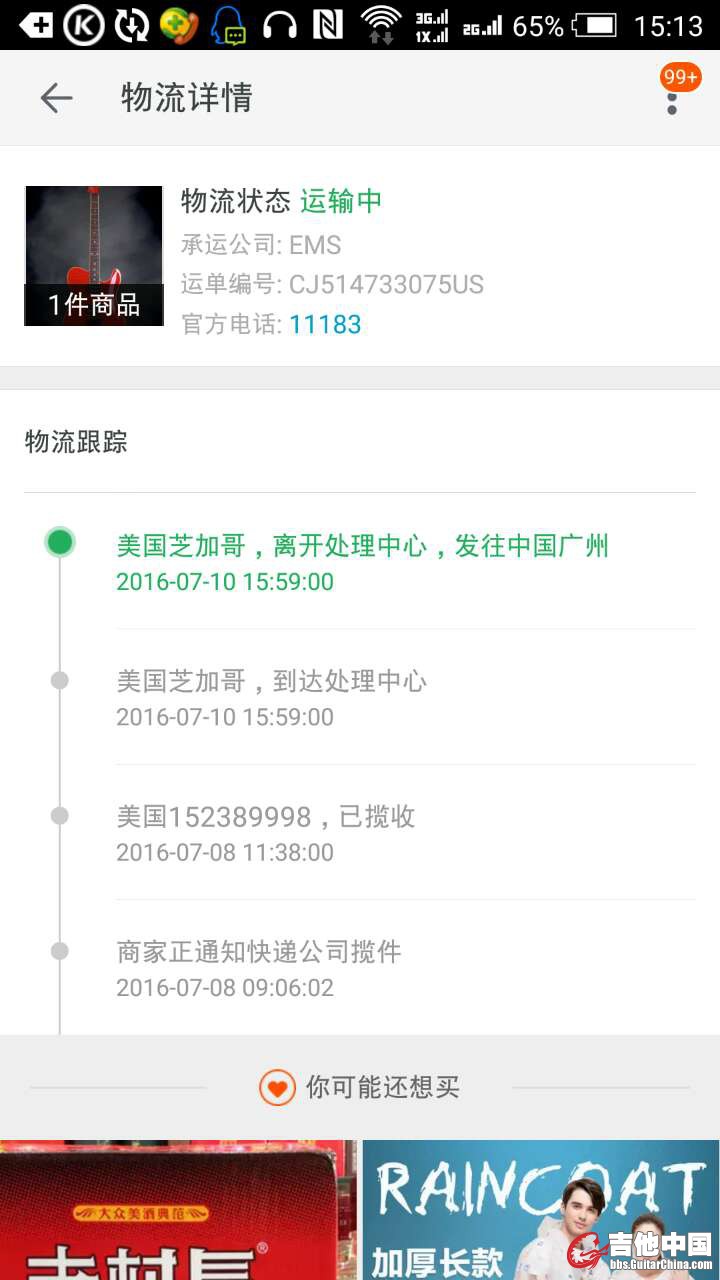Open the overflow menu with 99+ badge
This screenshot has width=720, height=1280.
[672, 97]
